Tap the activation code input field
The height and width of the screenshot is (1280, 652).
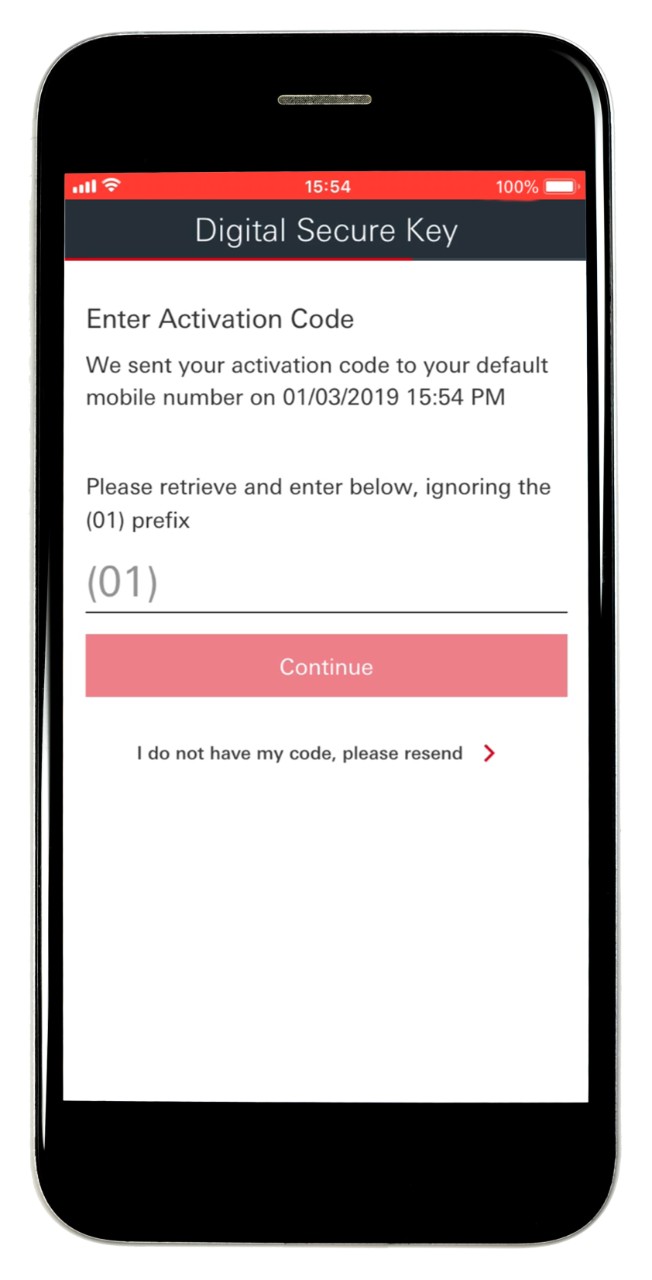tap(326, 583)
